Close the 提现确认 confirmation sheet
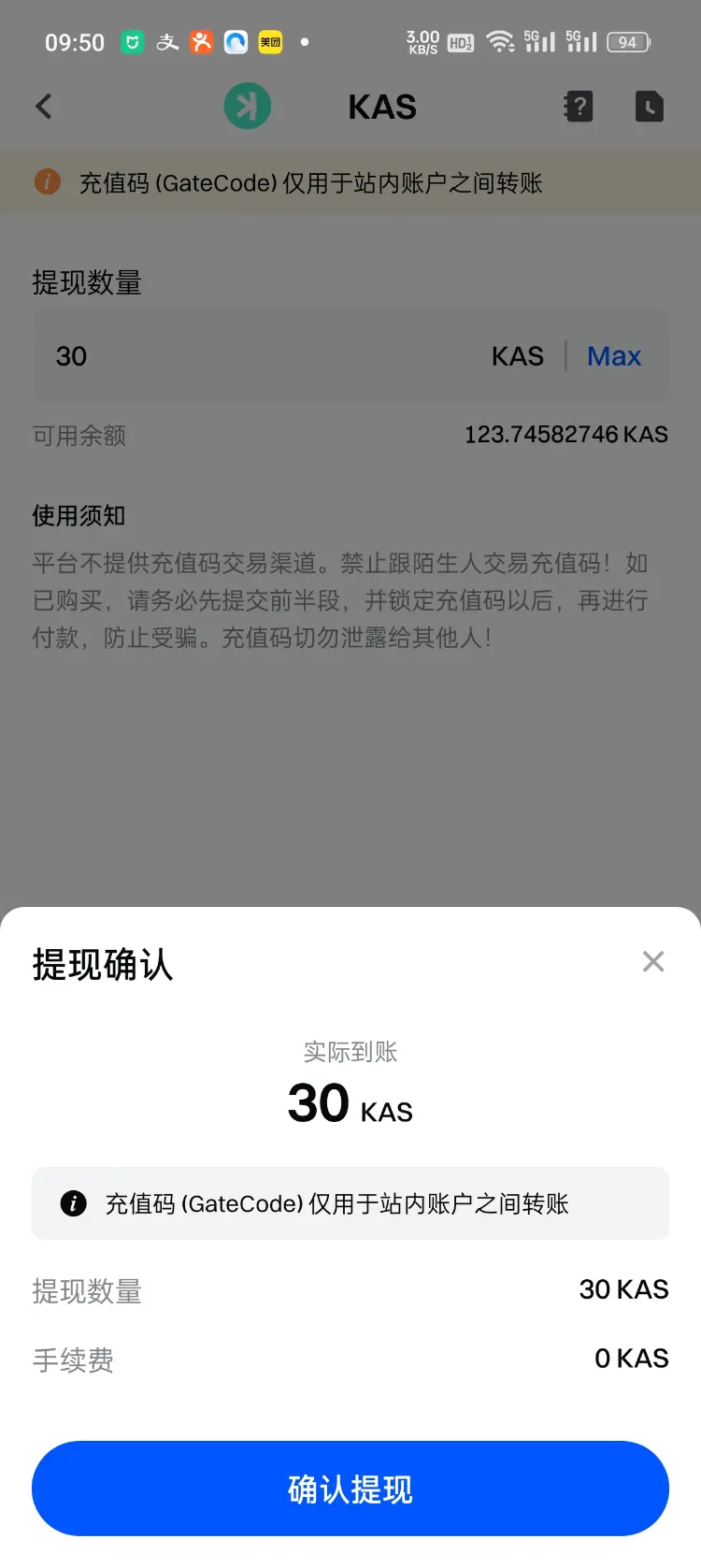 coord(652,961)
